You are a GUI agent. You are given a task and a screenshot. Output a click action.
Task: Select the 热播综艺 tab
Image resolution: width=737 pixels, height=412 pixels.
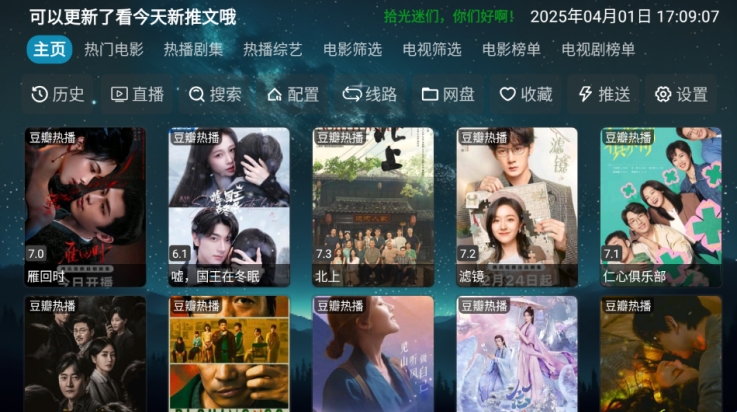coord(272,49)
